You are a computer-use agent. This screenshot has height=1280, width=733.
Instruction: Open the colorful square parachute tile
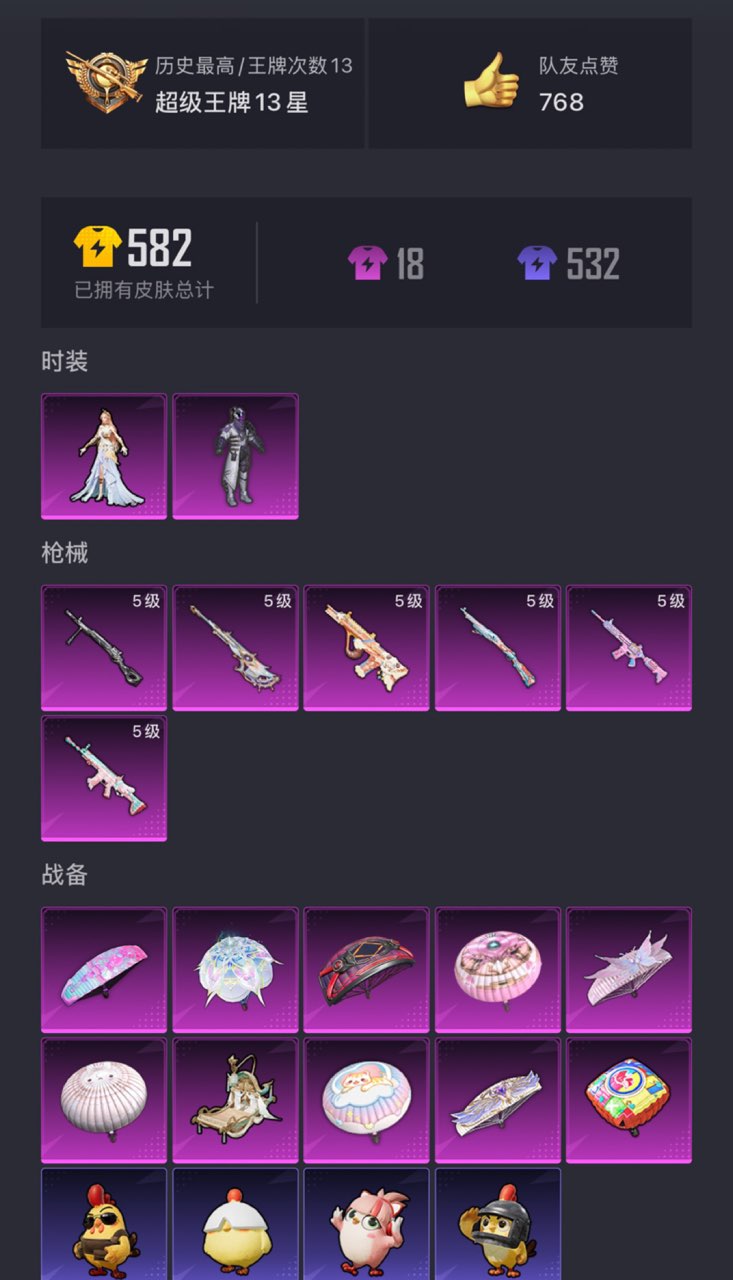tap(628, 1100)
